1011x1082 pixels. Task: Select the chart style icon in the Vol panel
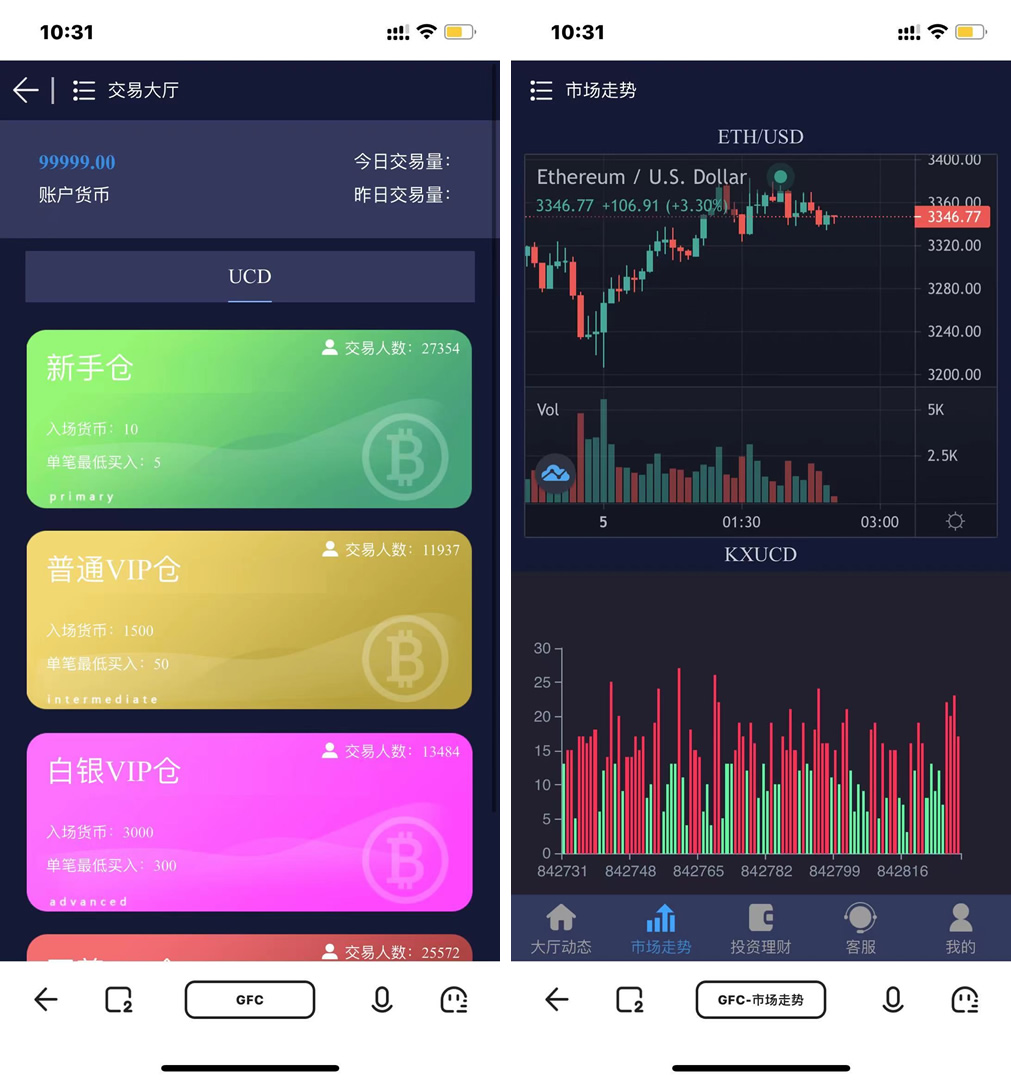(555, 474)
